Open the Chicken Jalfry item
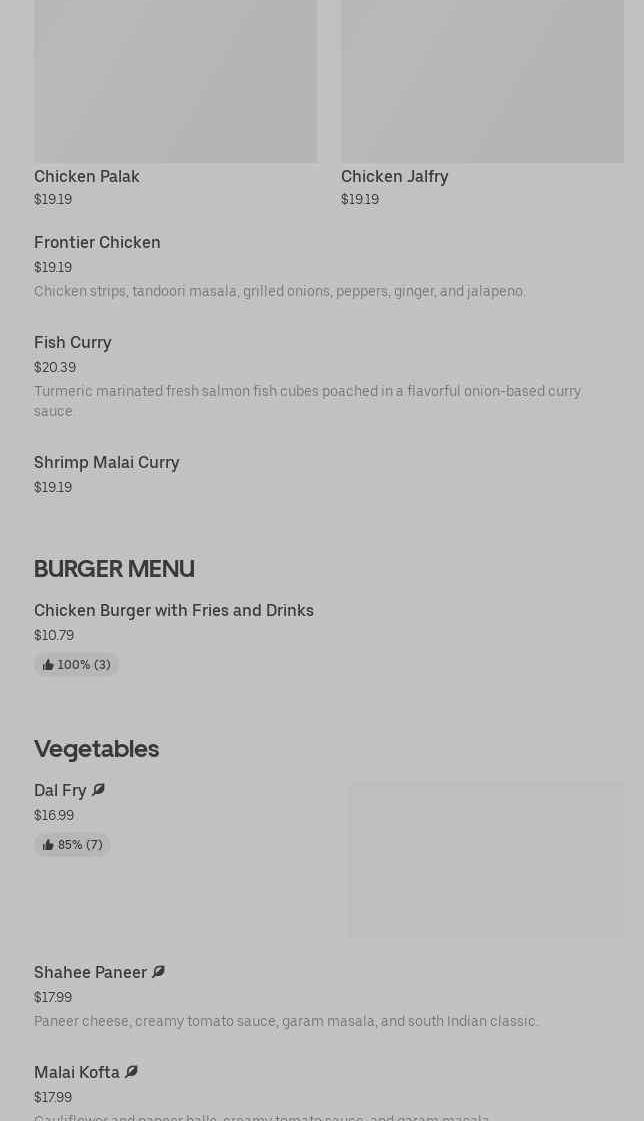The height and width of the screenshot is (1121, 644). pyautogui.click(x=394, y=177)
